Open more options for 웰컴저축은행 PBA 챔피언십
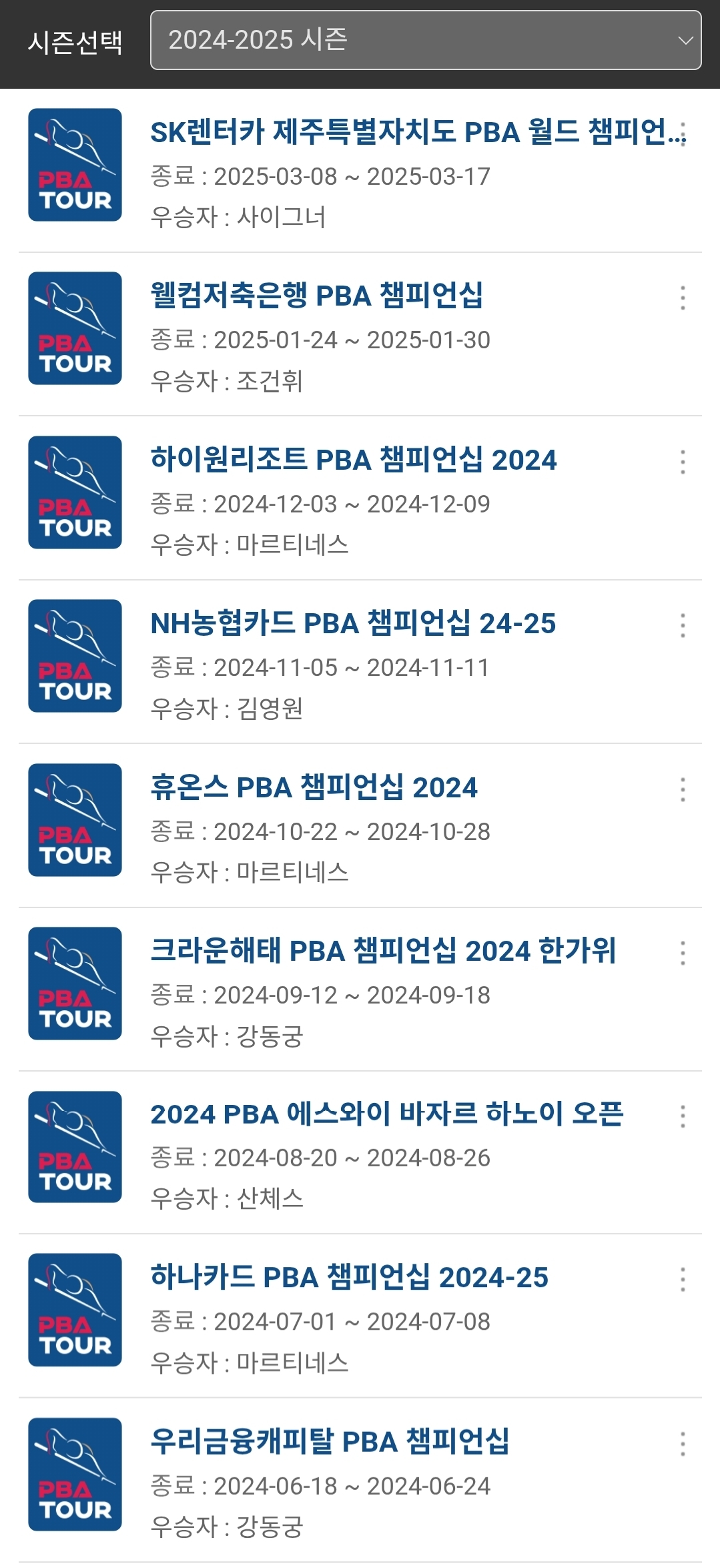The image size is (720, 1568). pos(683,298)
